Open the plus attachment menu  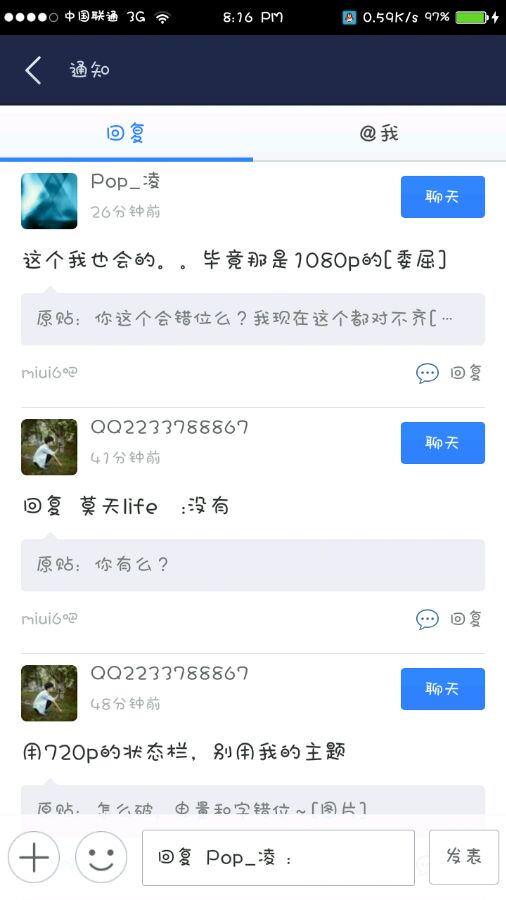[34, 858]
